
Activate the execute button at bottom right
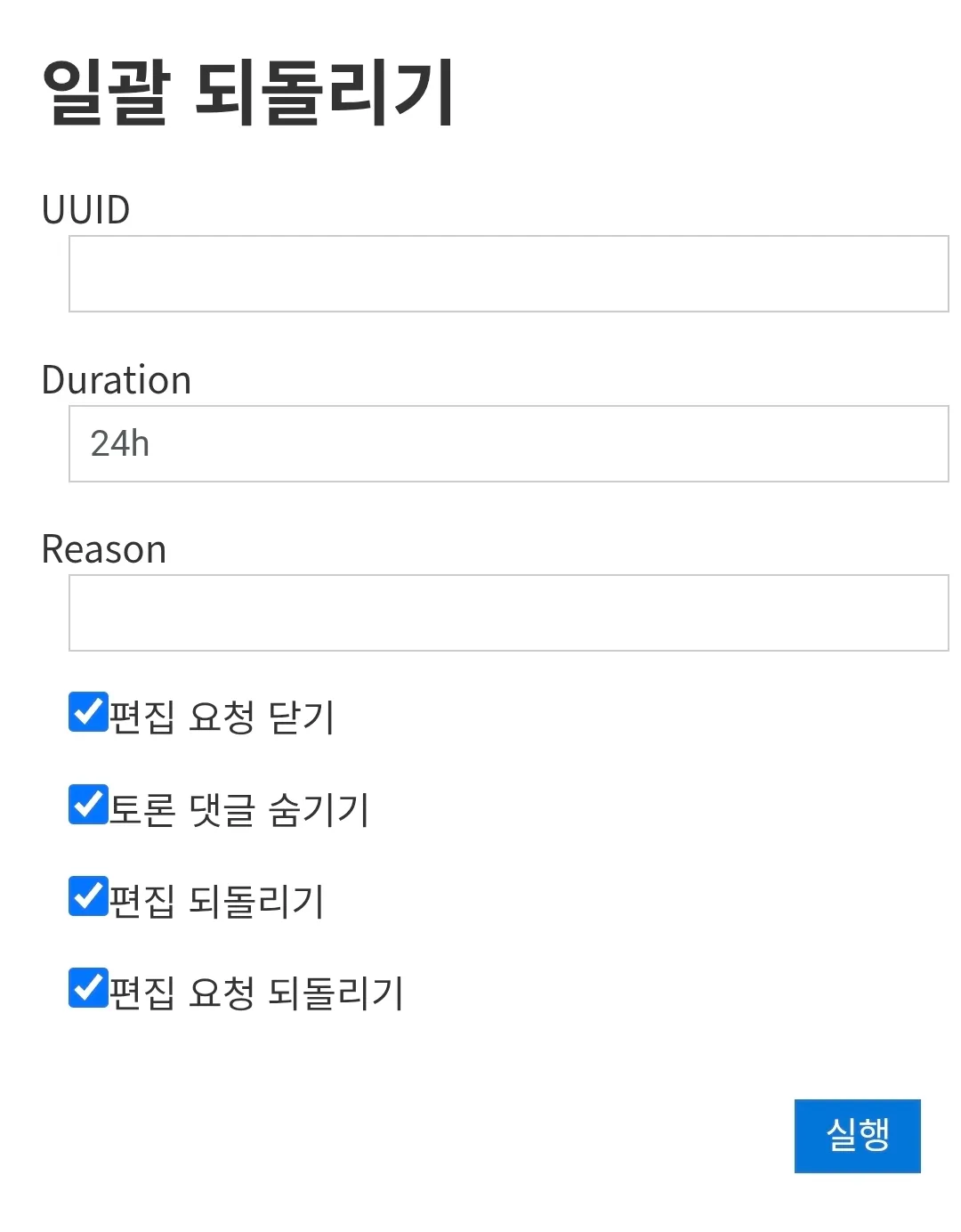857,1137
